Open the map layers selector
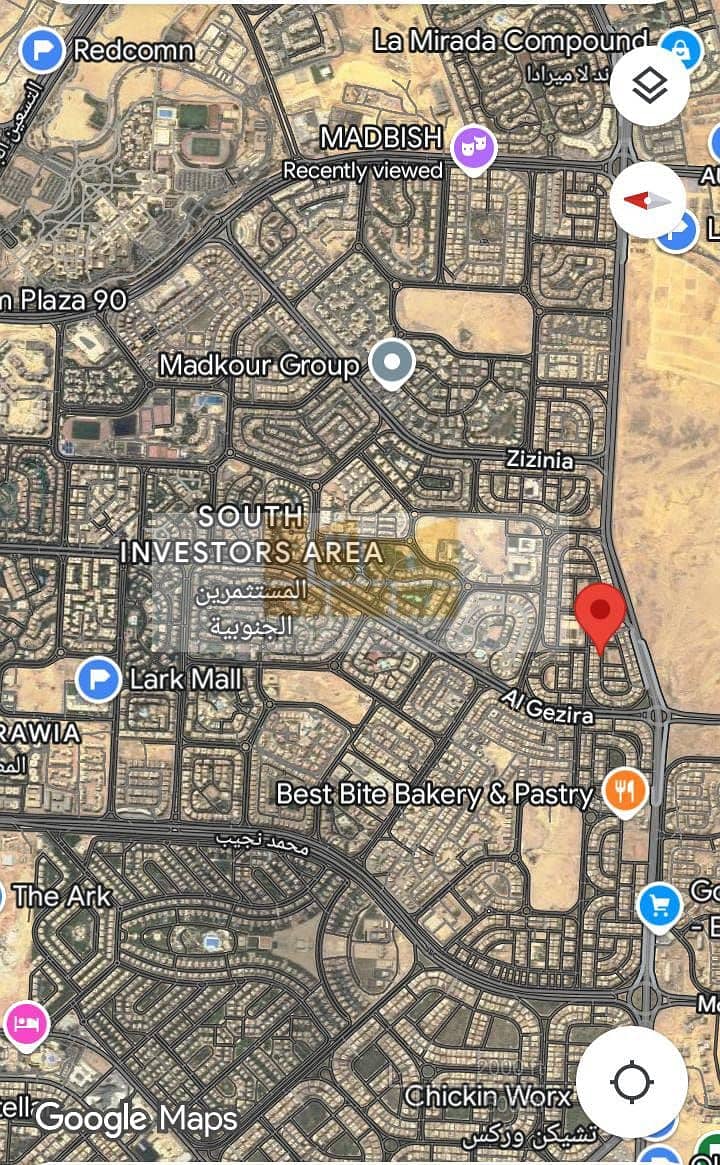 tap(650, 86)
